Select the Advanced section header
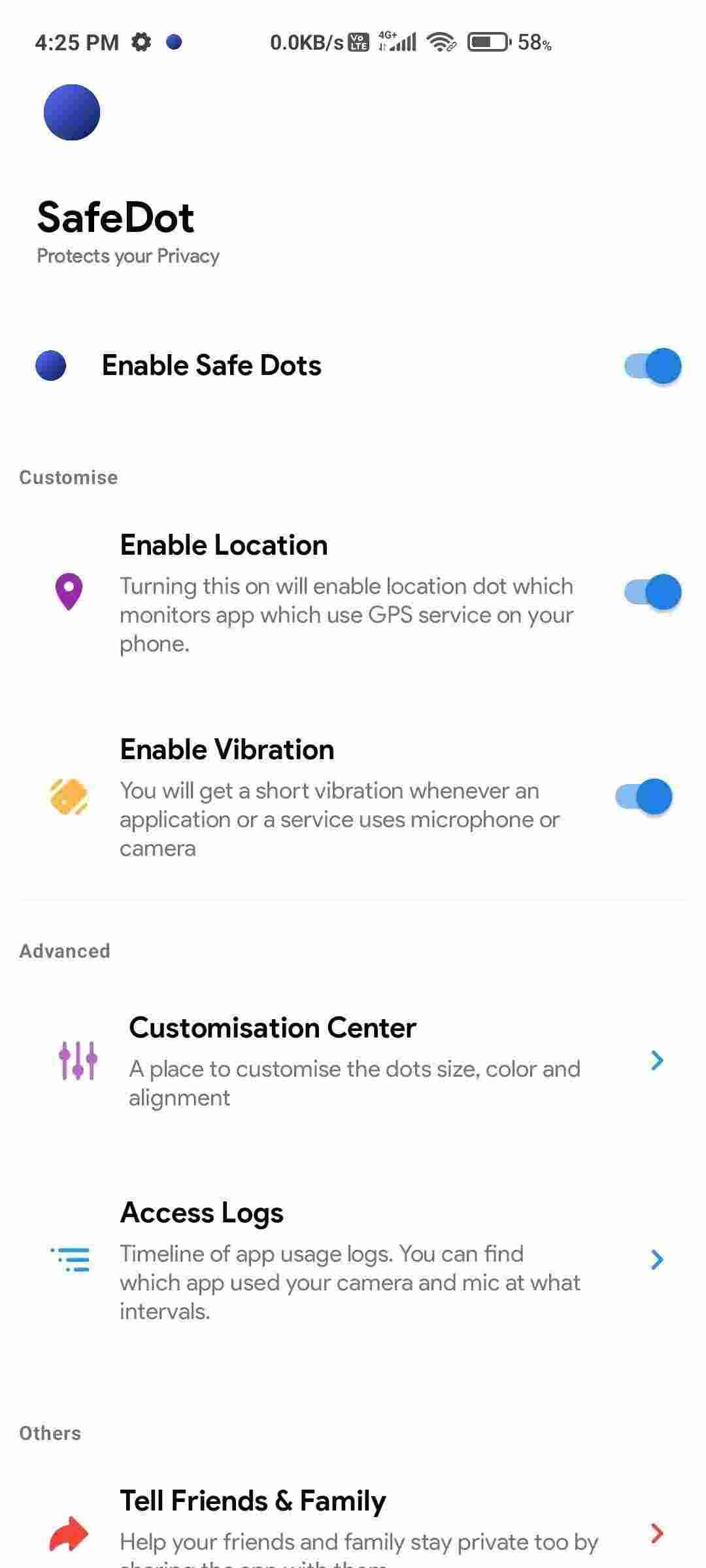Image resolution: width=706 pixels, height=1568 pixels. coord(64,951)
